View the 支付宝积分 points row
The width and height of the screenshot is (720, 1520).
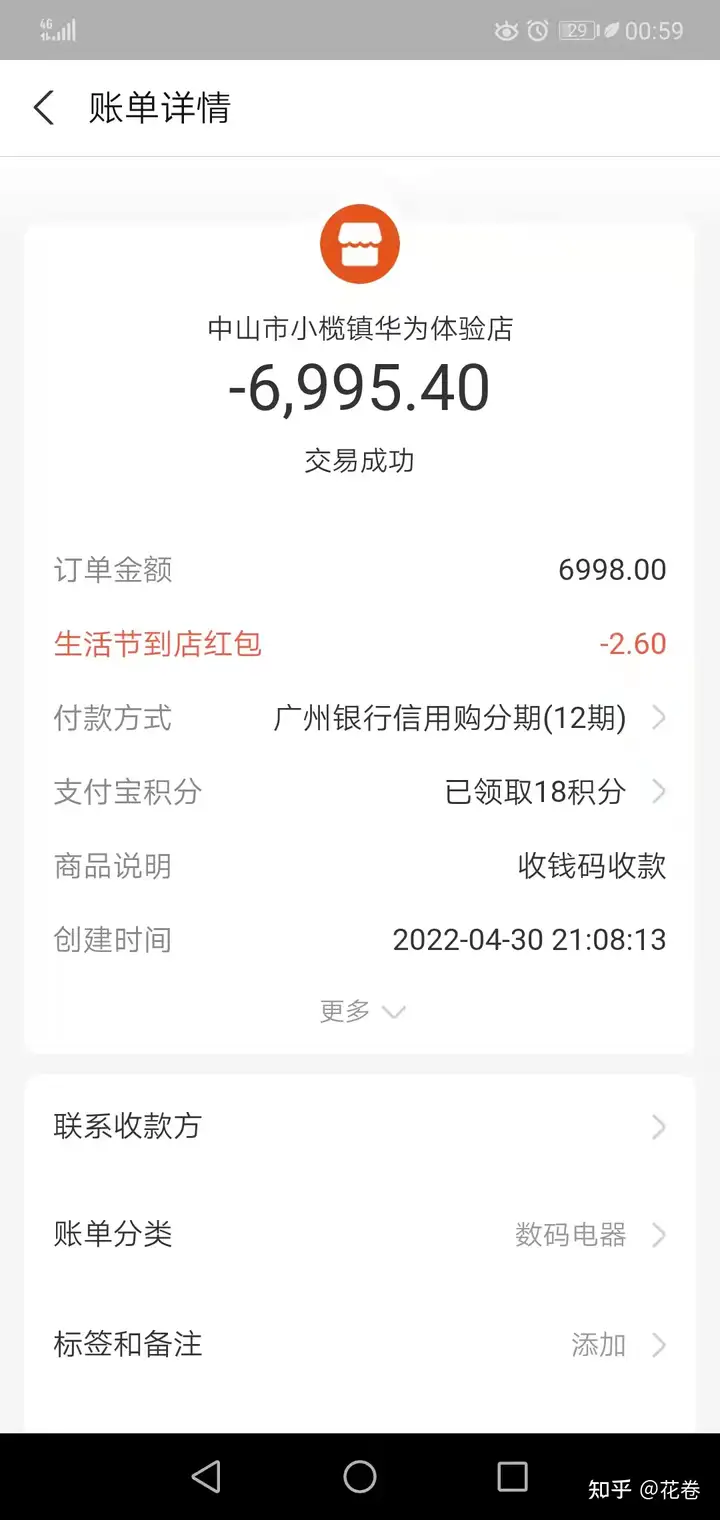pos(360,792)
